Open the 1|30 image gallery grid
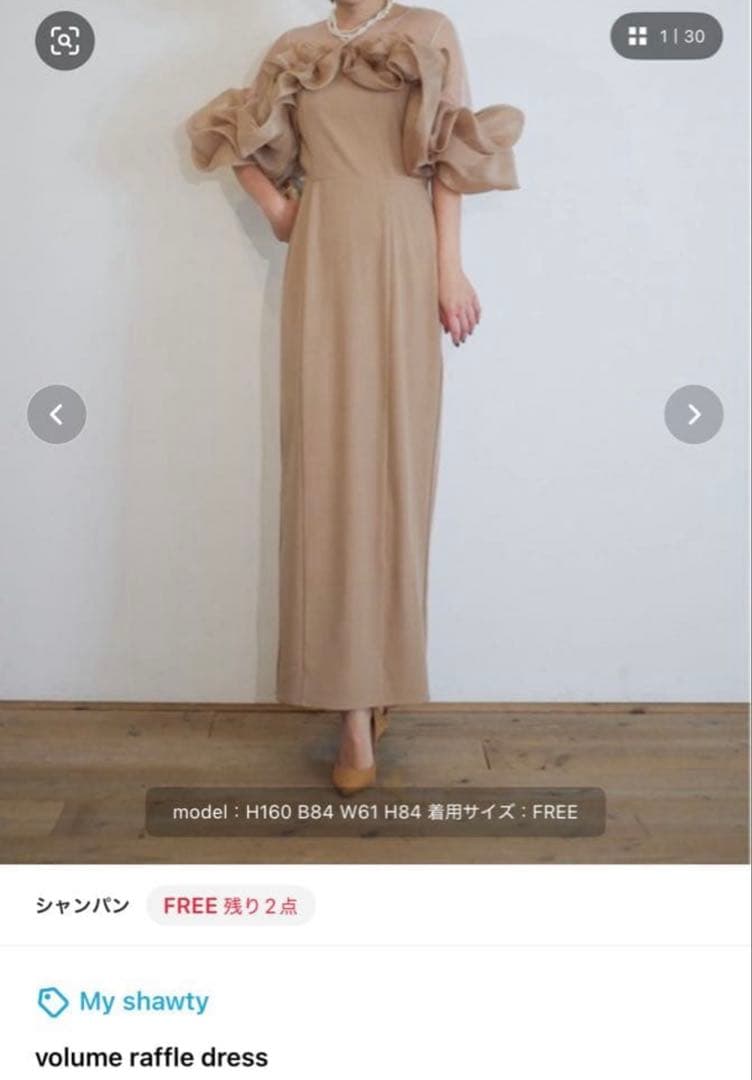 (x=666, y=37)
